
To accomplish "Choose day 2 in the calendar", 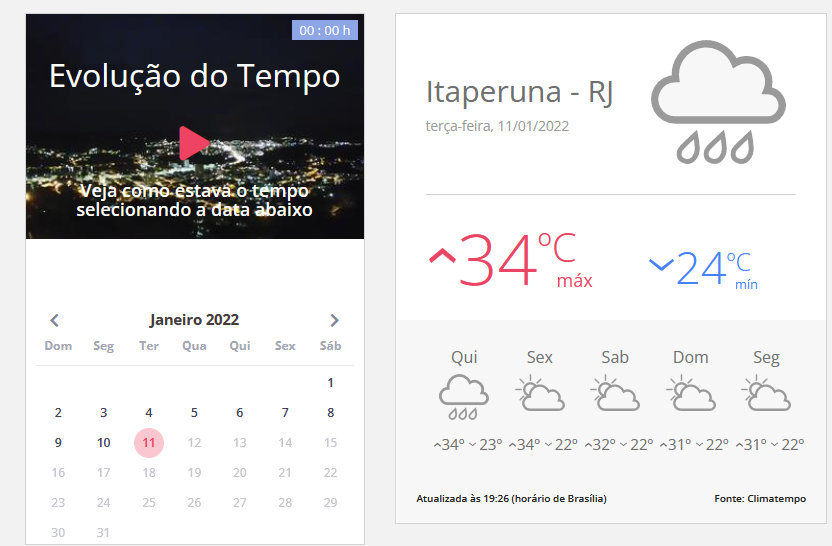I will [58, 413].
